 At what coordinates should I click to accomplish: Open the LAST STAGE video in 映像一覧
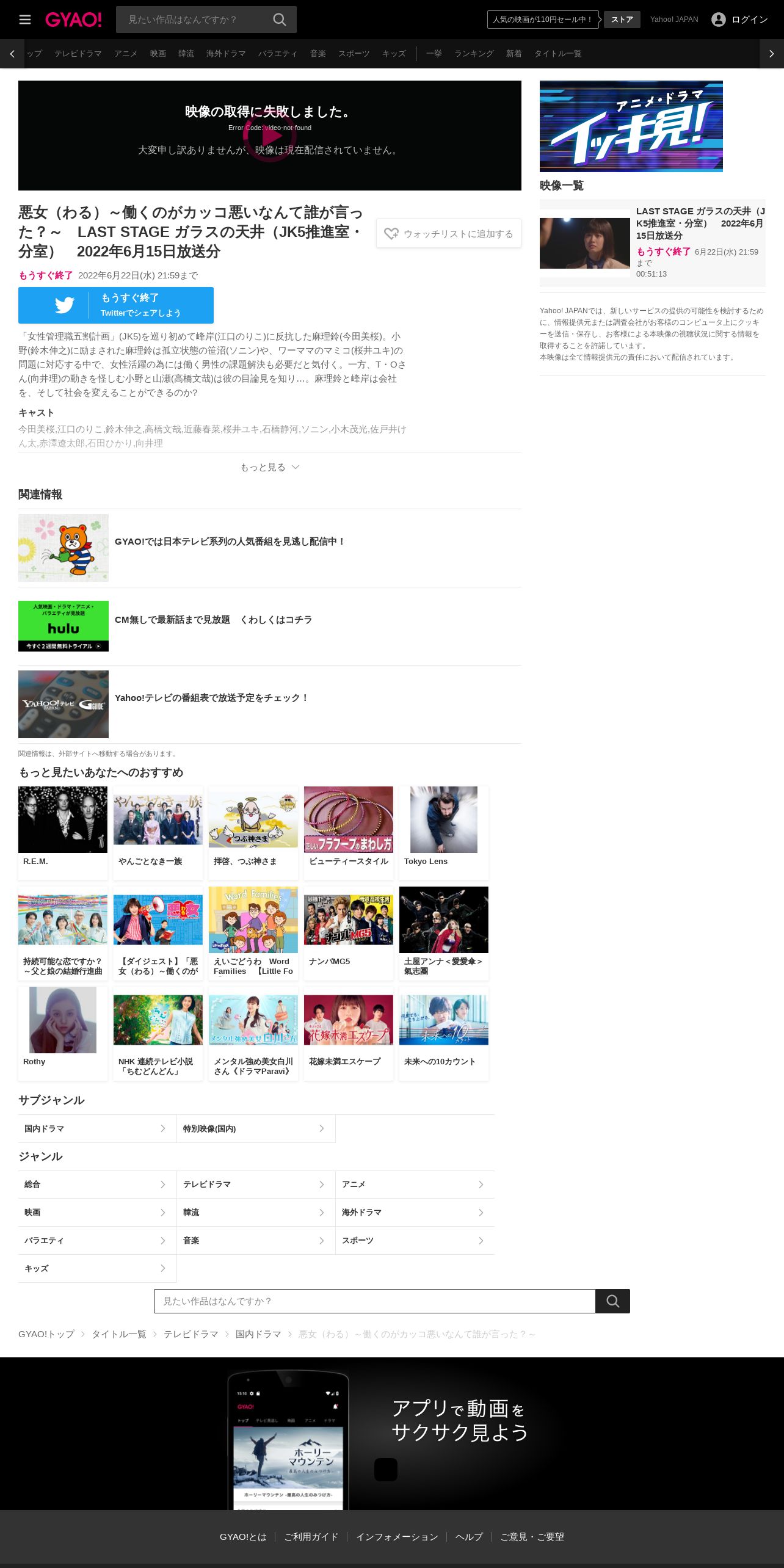[x=653, y=243]
